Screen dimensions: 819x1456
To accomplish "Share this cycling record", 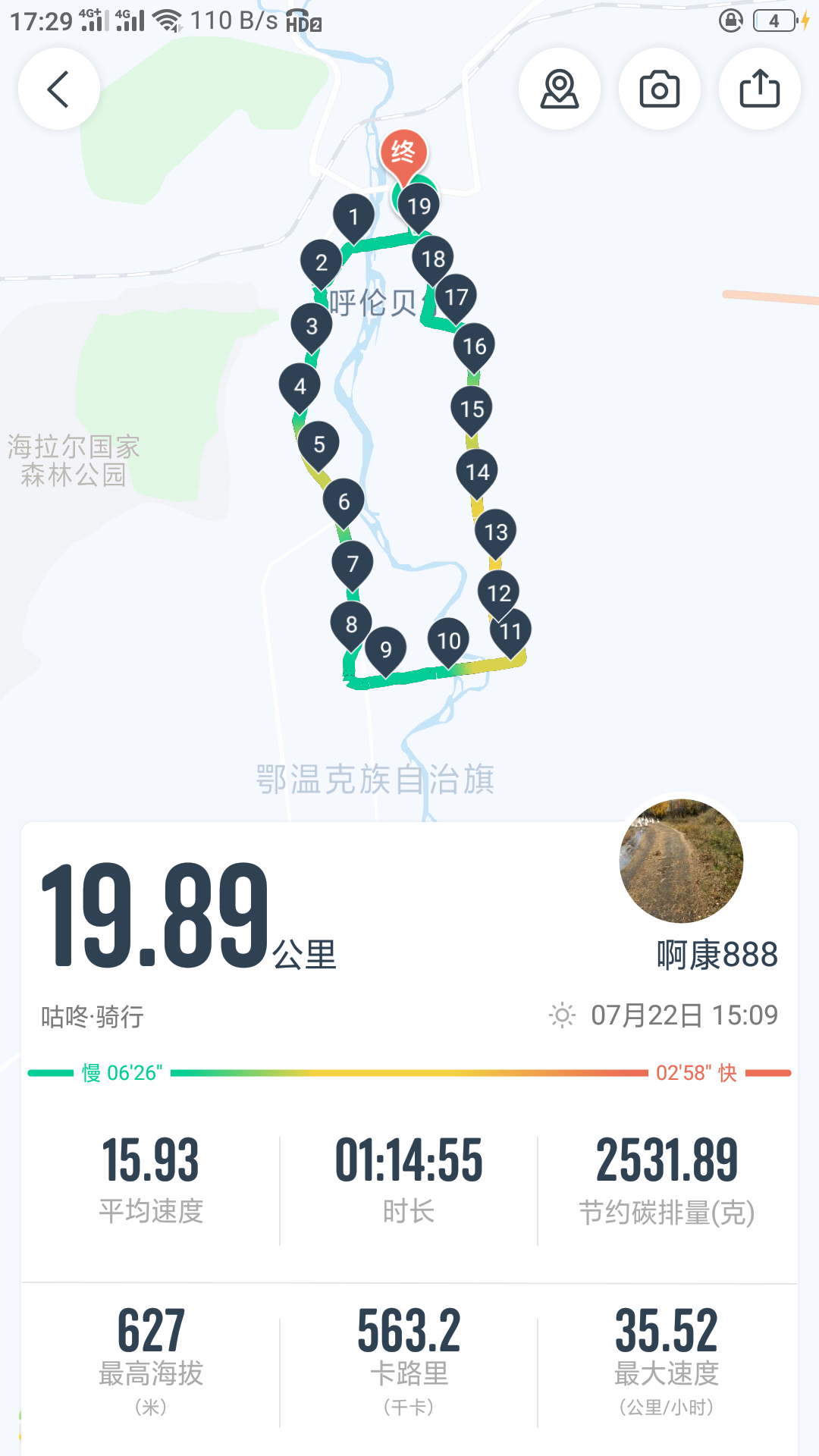I will (x=759, y=89).
